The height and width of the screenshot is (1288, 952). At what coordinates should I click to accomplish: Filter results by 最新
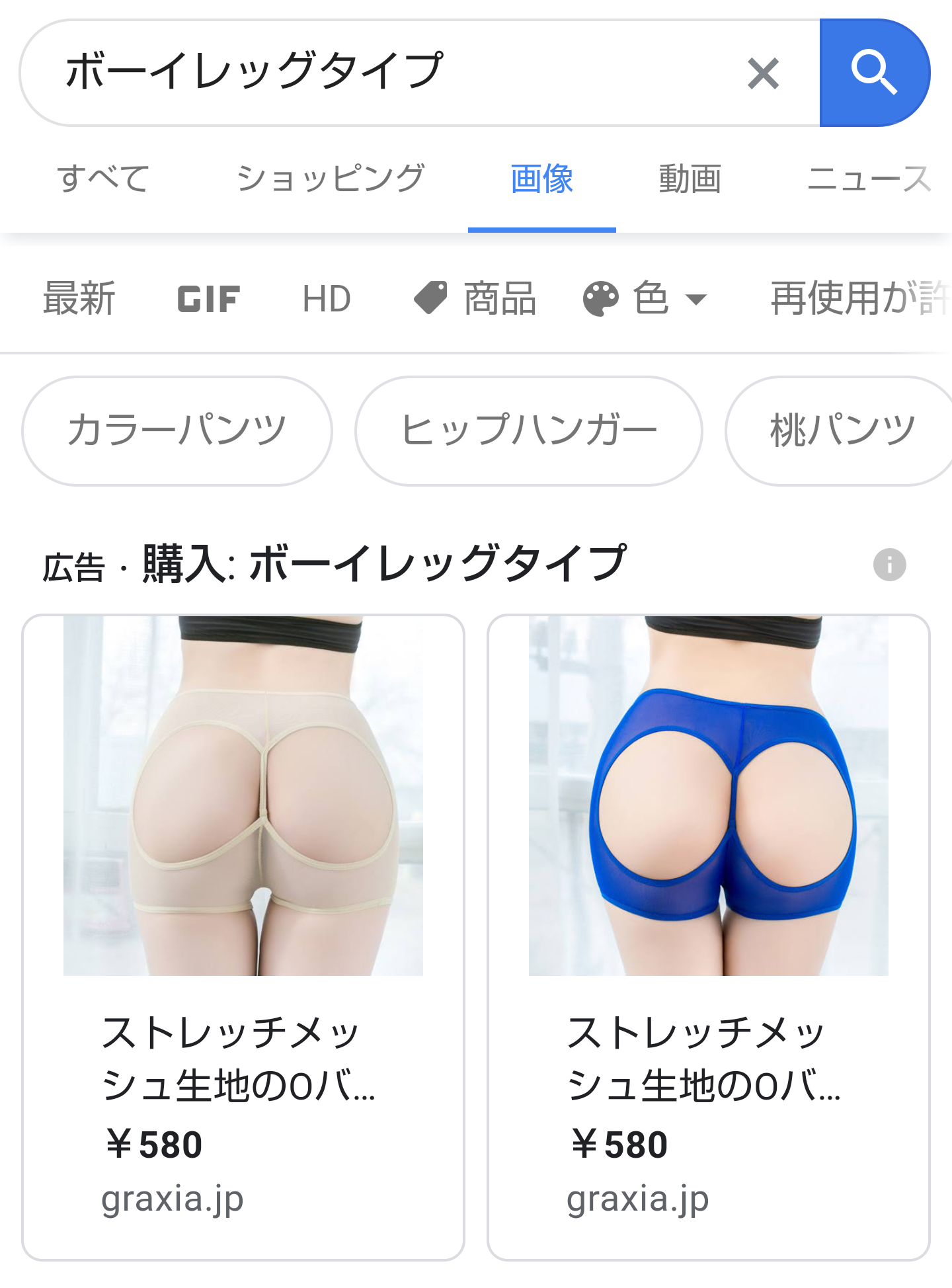[79, 298]
